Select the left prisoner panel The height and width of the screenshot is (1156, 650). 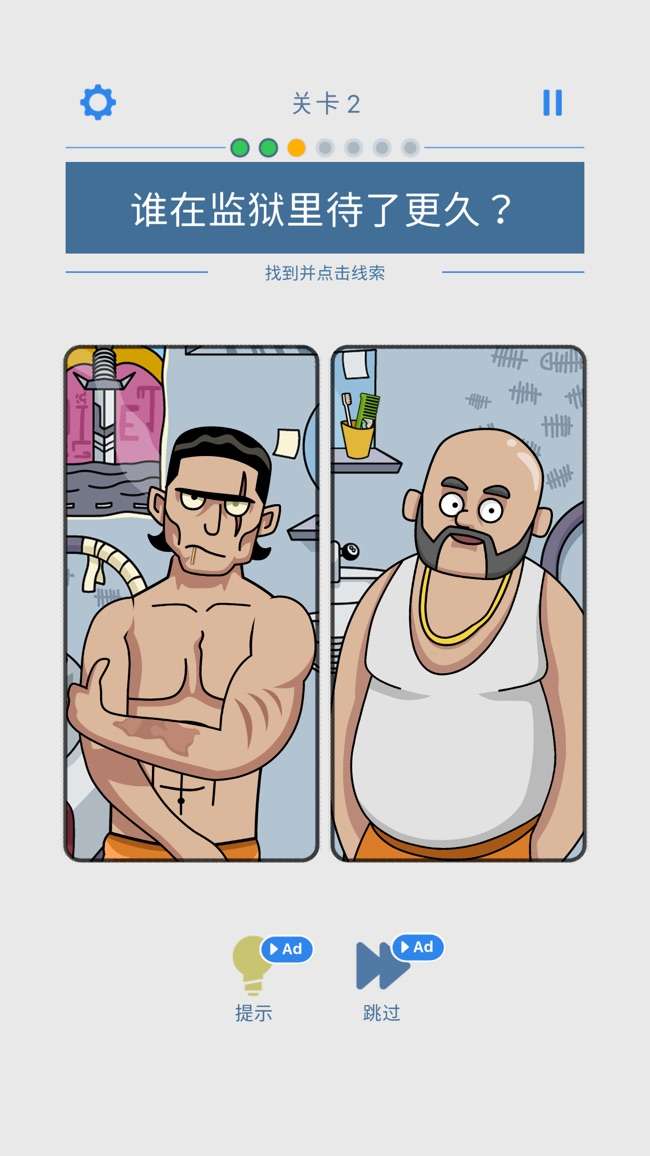click(x=192, y=603)
